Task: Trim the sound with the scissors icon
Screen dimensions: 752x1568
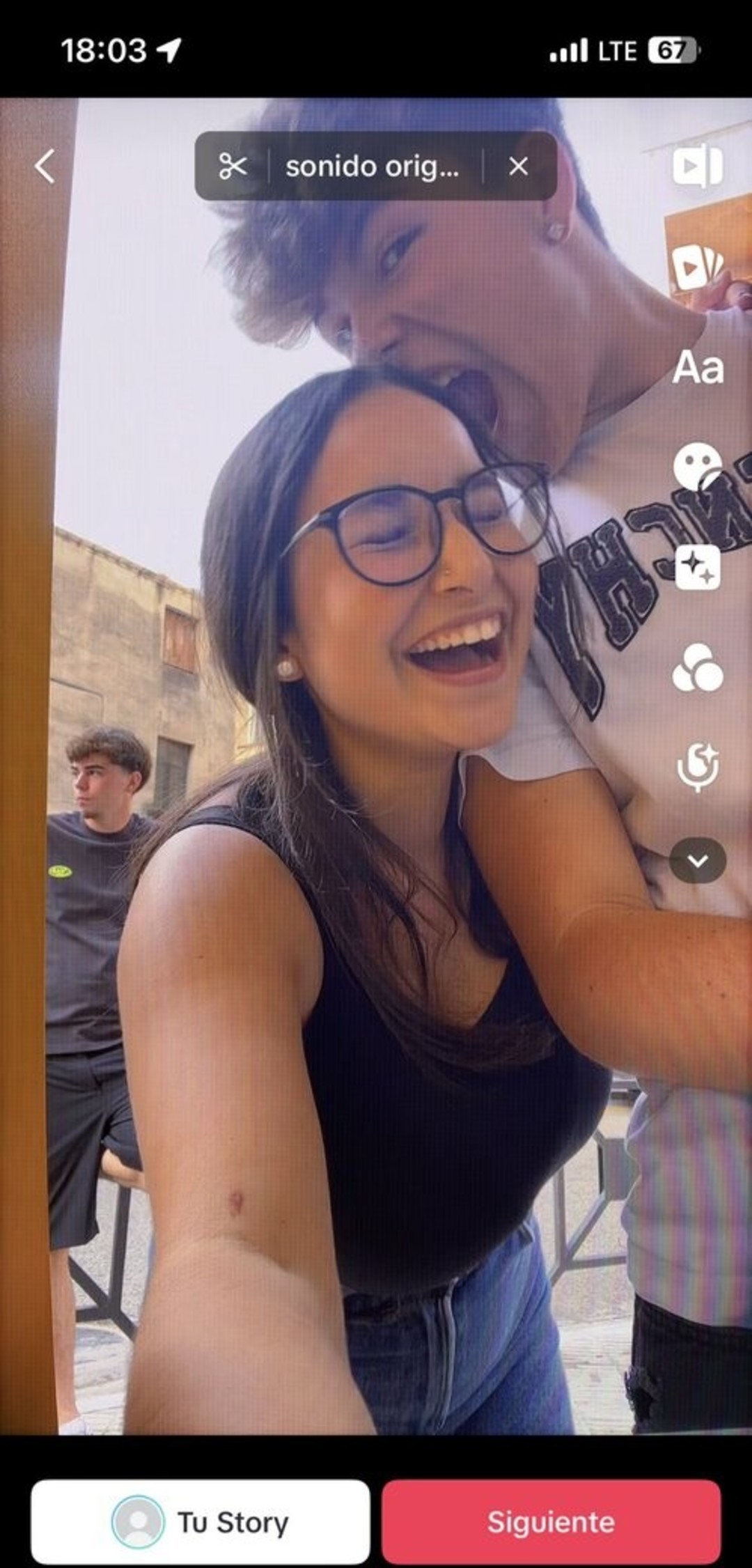Action: [233, 166]
